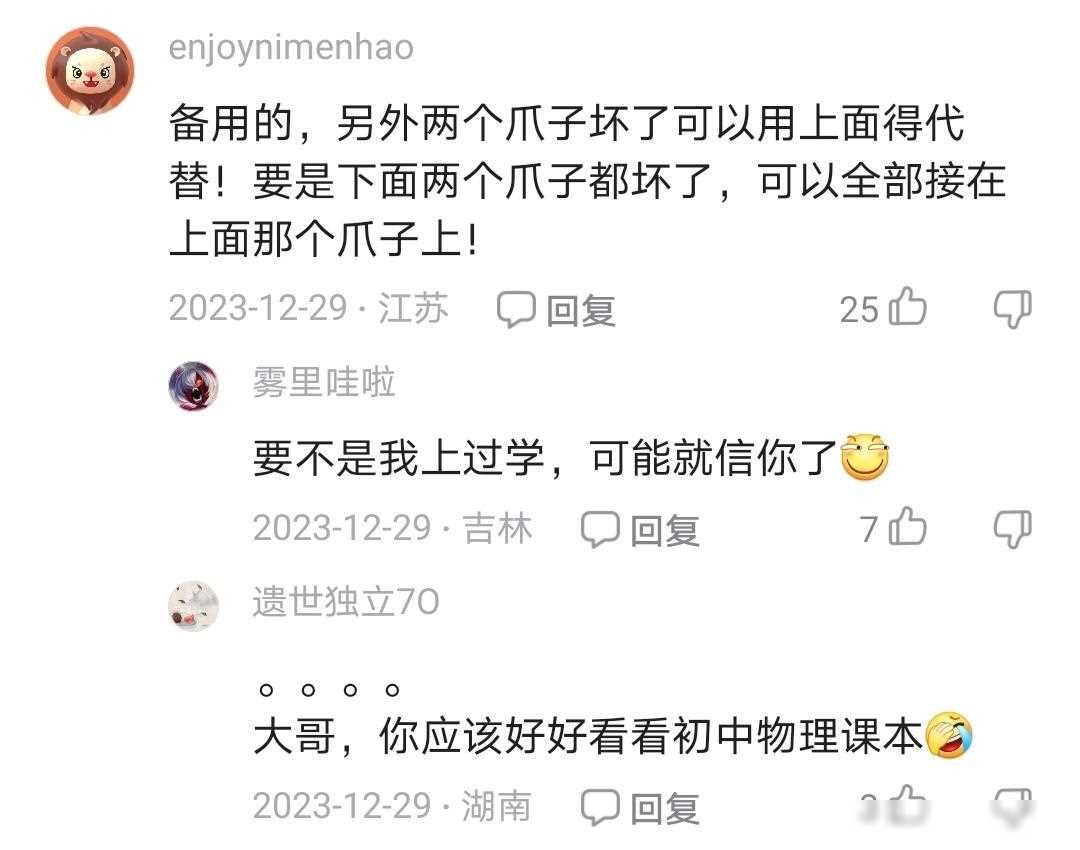Screen dimensions: 1080x850
Task: Tap the username 雾里哇啦
Action: pos(323,383)
